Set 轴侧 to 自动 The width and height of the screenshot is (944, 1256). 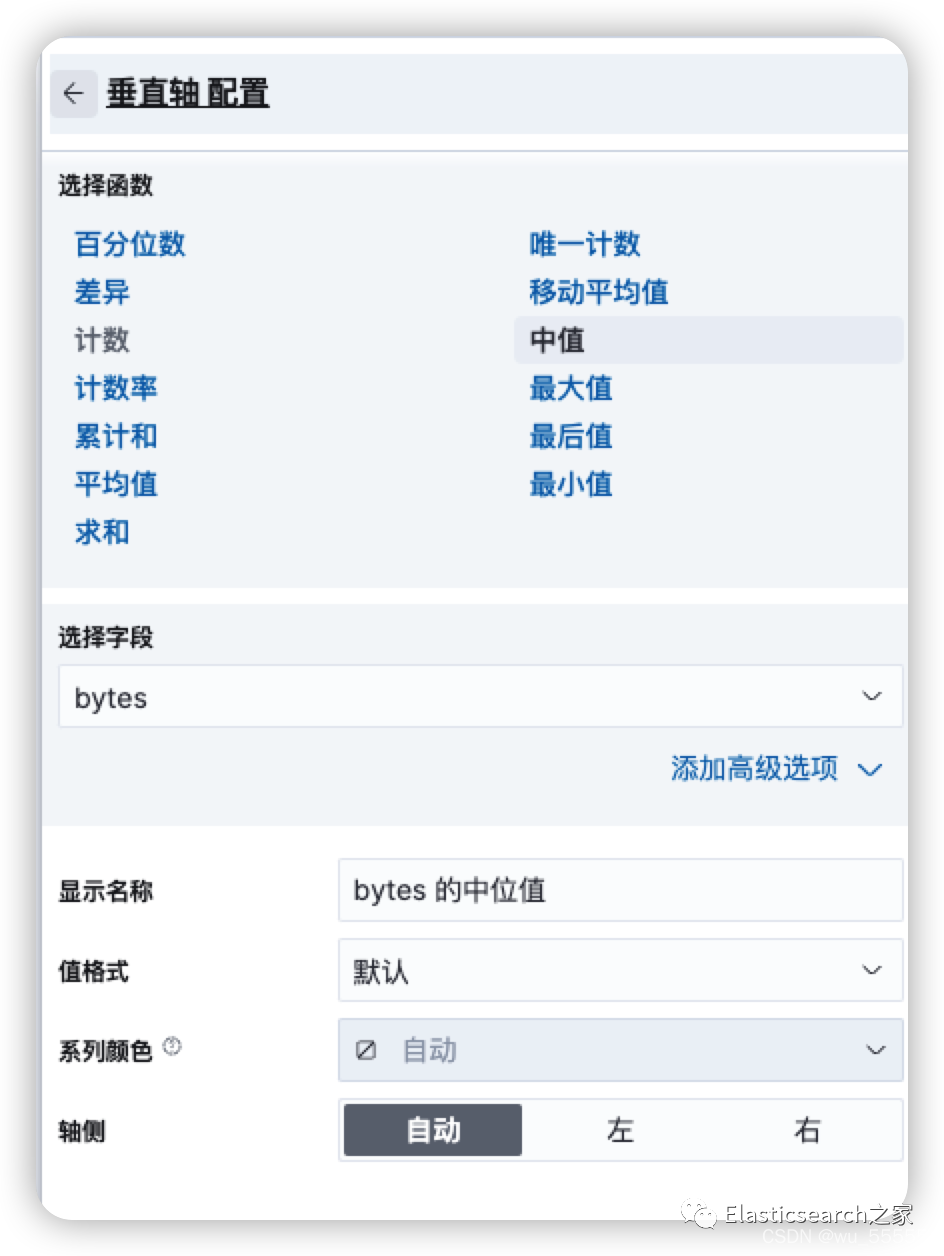coord(433,1130)
